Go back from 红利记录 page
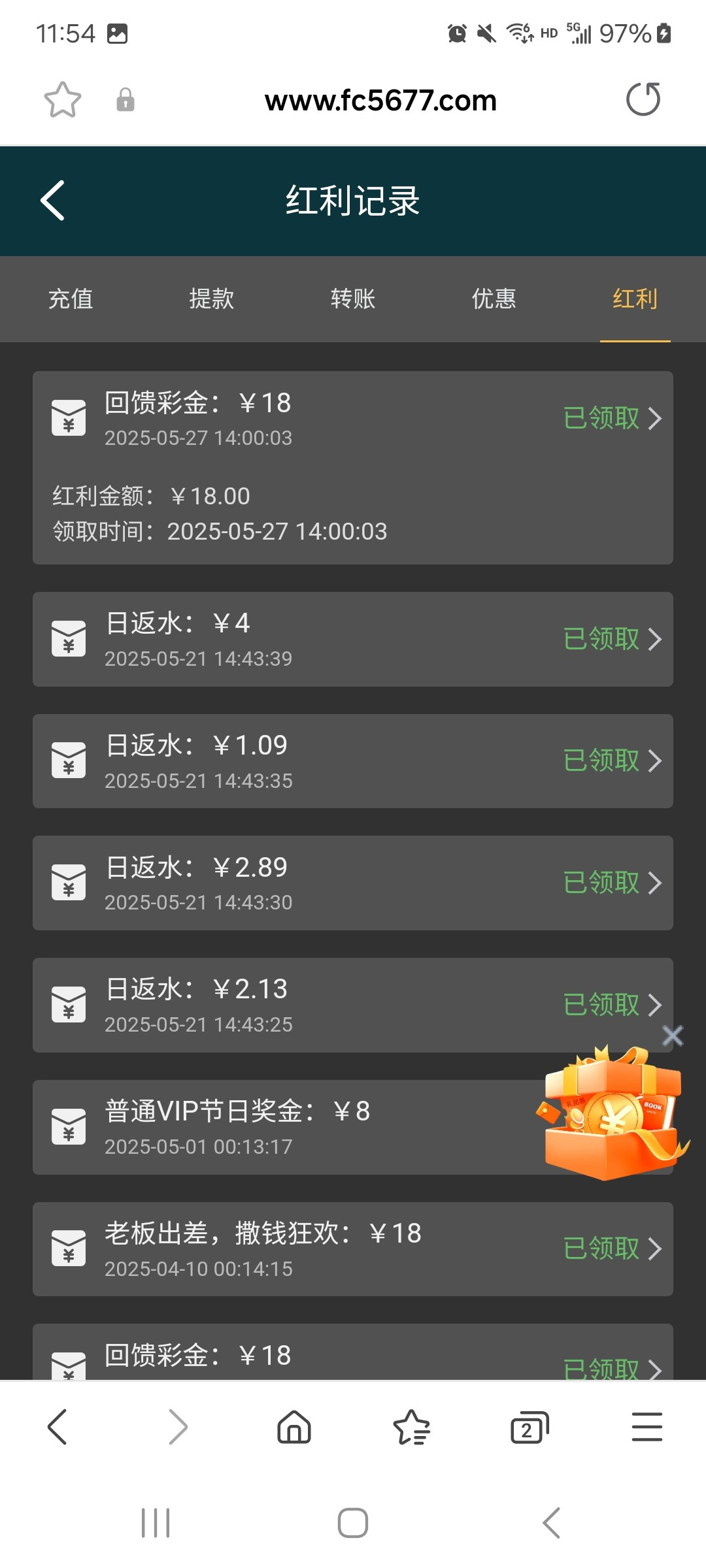The height and width of the screenshot is (1568, 706). coord(52,201)
